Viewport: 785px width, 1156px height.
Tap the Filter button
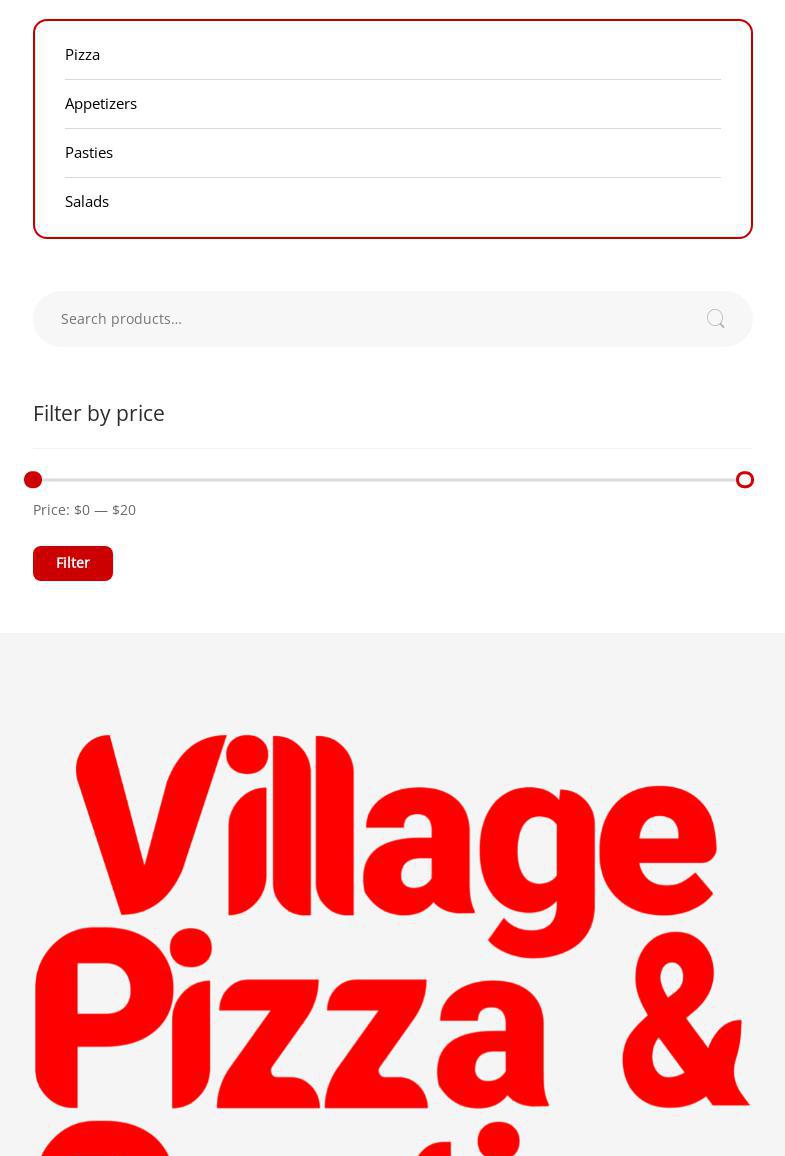73,563
